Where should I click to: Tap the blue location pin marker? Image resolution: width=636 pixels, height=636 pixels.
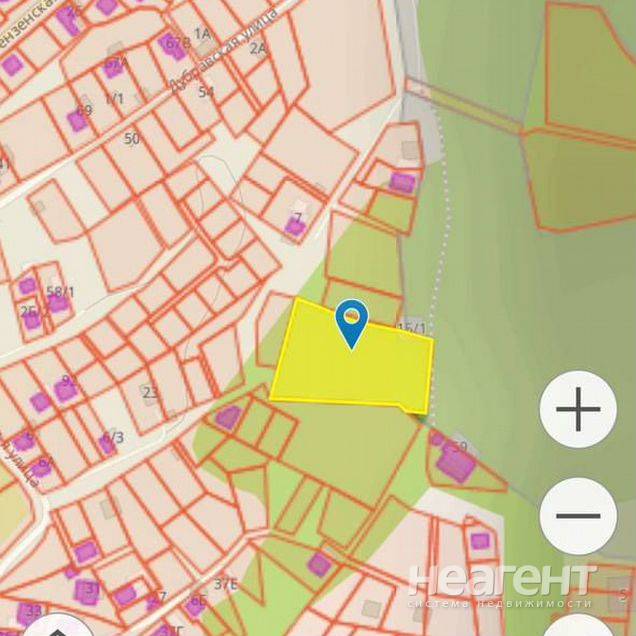[x=351, y=321]
